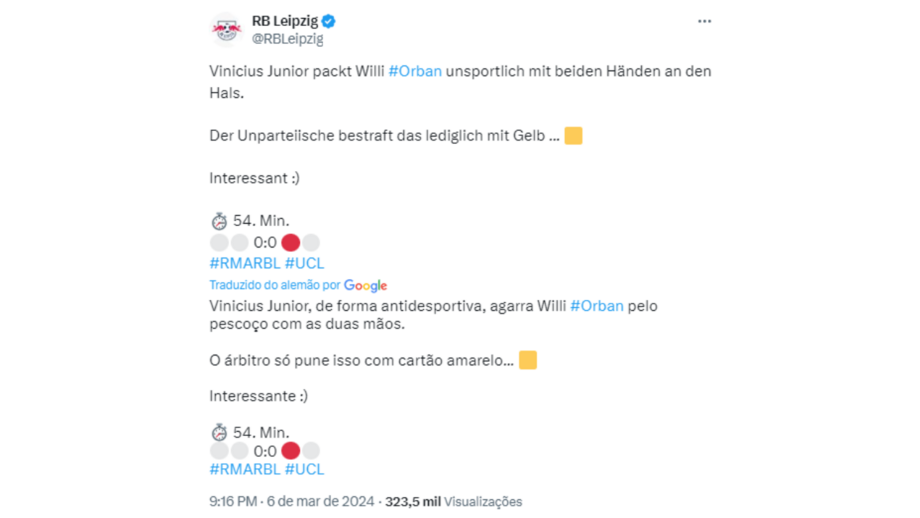Open the #Orban hashtag in the German text
Image resolution: width=920 pixels, height=518 pixels.
(x=415, y=72)
